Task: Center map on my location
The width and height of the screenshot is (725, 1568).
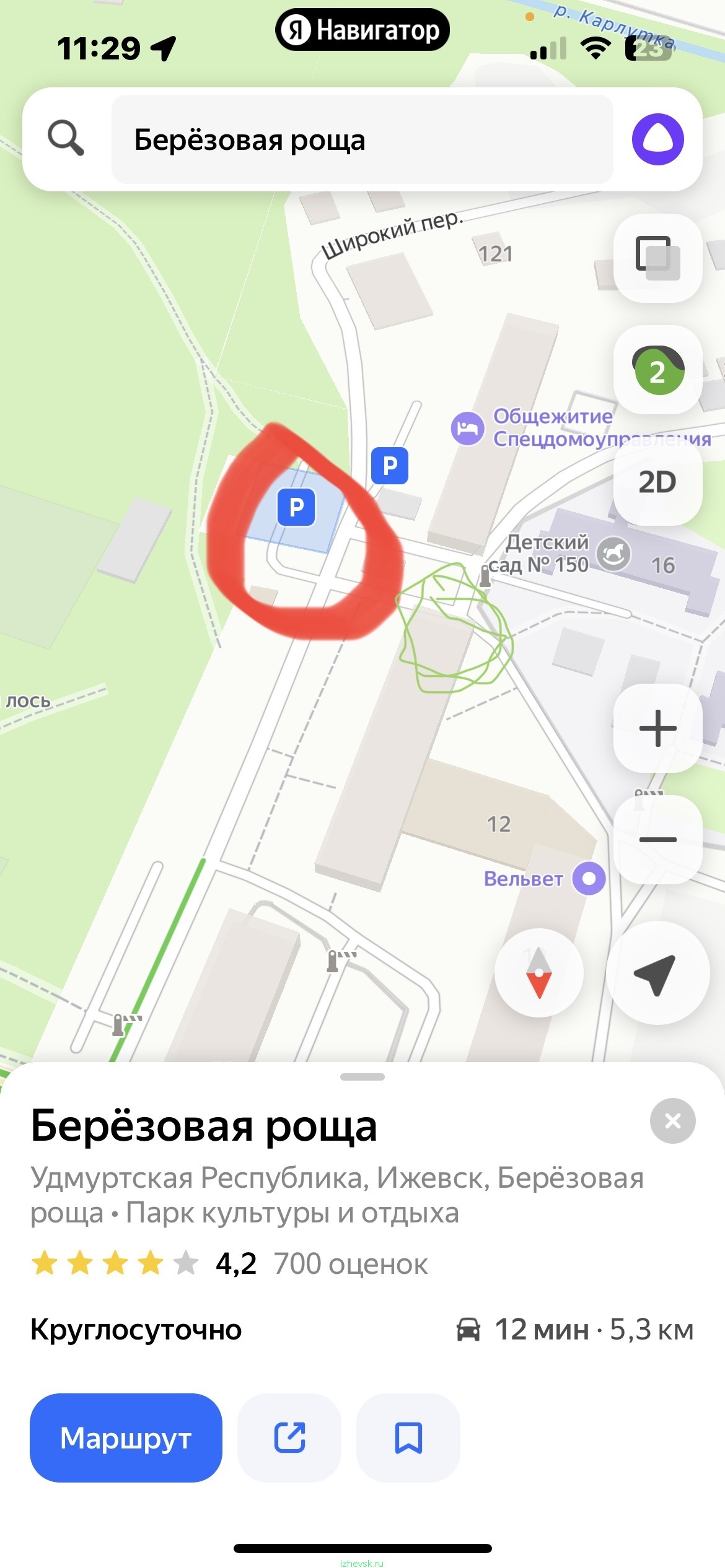Action: click(x=657, y=973)
